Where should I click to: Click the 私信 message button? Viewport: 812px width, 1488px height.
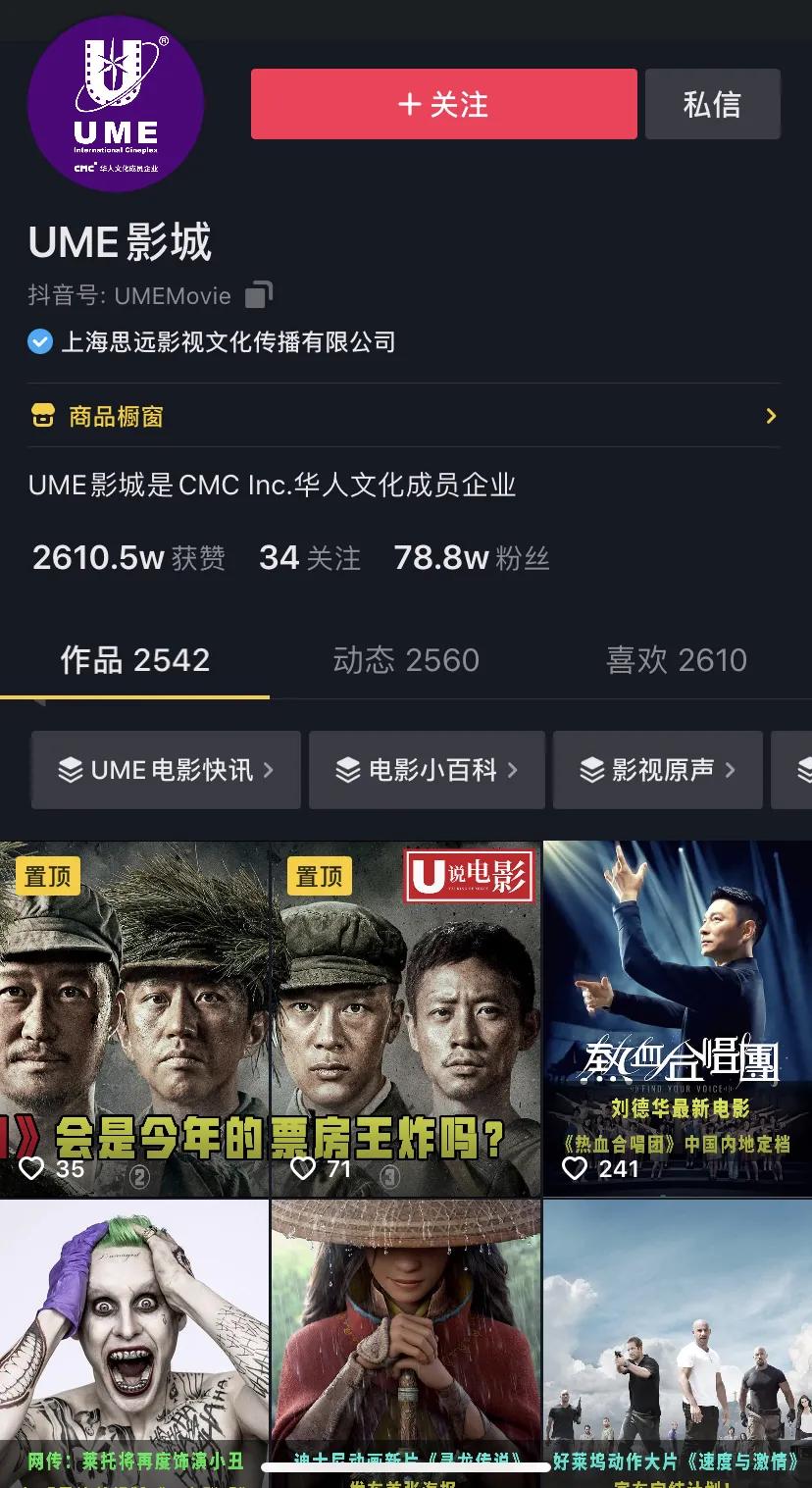pyautogui.click(x=713, y=104)
